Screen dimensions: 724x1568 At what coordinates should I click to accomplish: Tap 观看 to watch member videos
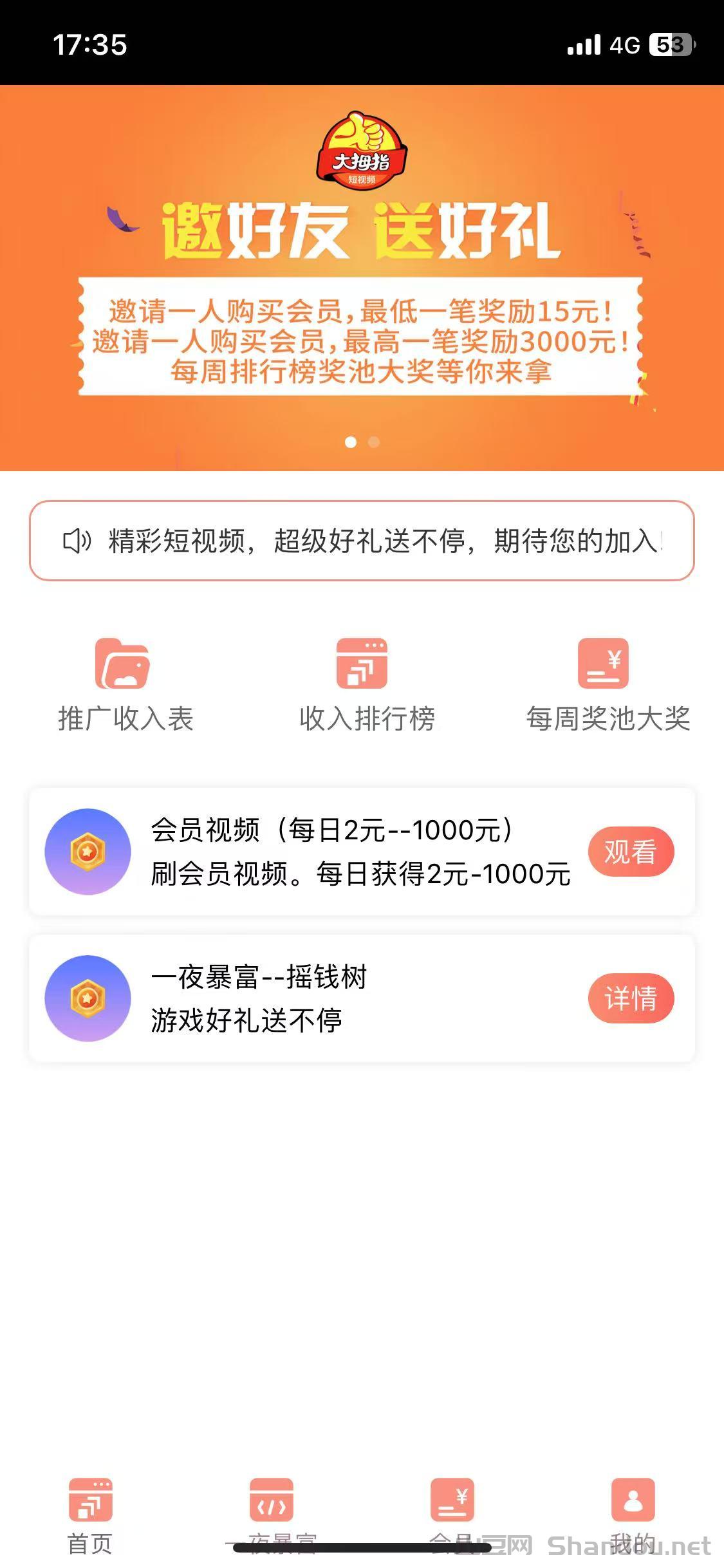click(x=631, y=851)
